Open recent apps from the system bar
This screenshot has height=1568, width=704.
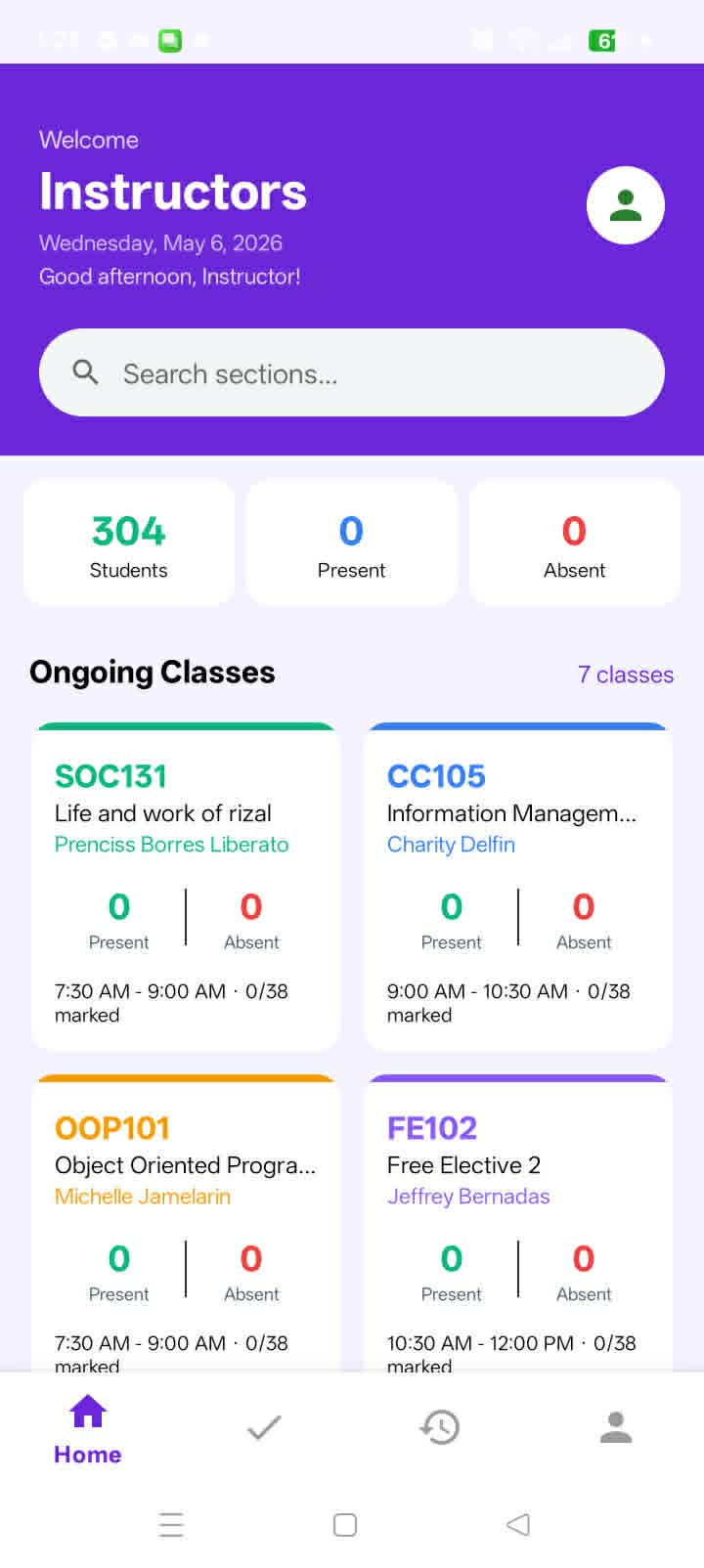click(x=171, y=1524)
